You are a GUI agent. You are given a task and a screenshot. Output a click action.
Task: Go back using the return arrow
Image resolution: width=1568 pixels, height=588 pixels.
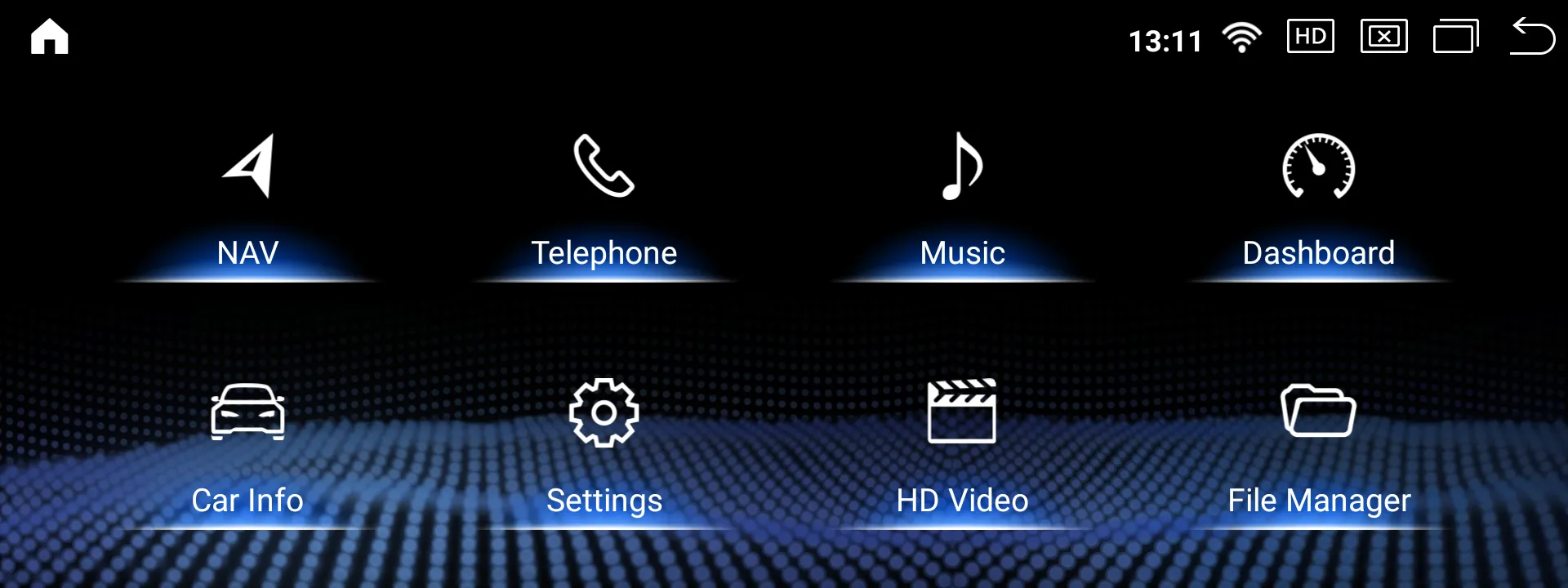point(1532,37)
